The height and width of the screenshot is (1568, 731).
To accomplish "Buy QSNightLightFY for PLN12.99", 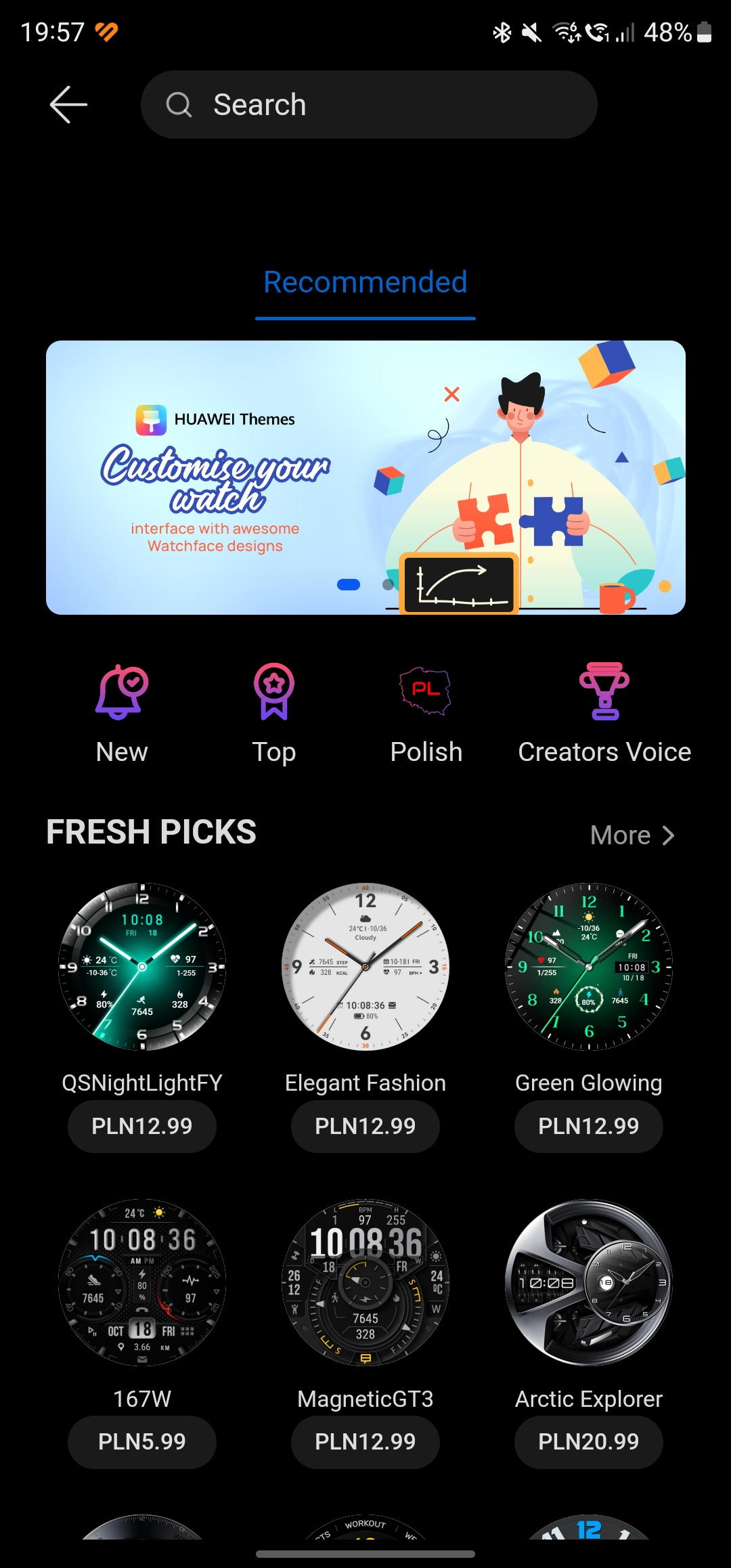I will (x=142, y=1126).
